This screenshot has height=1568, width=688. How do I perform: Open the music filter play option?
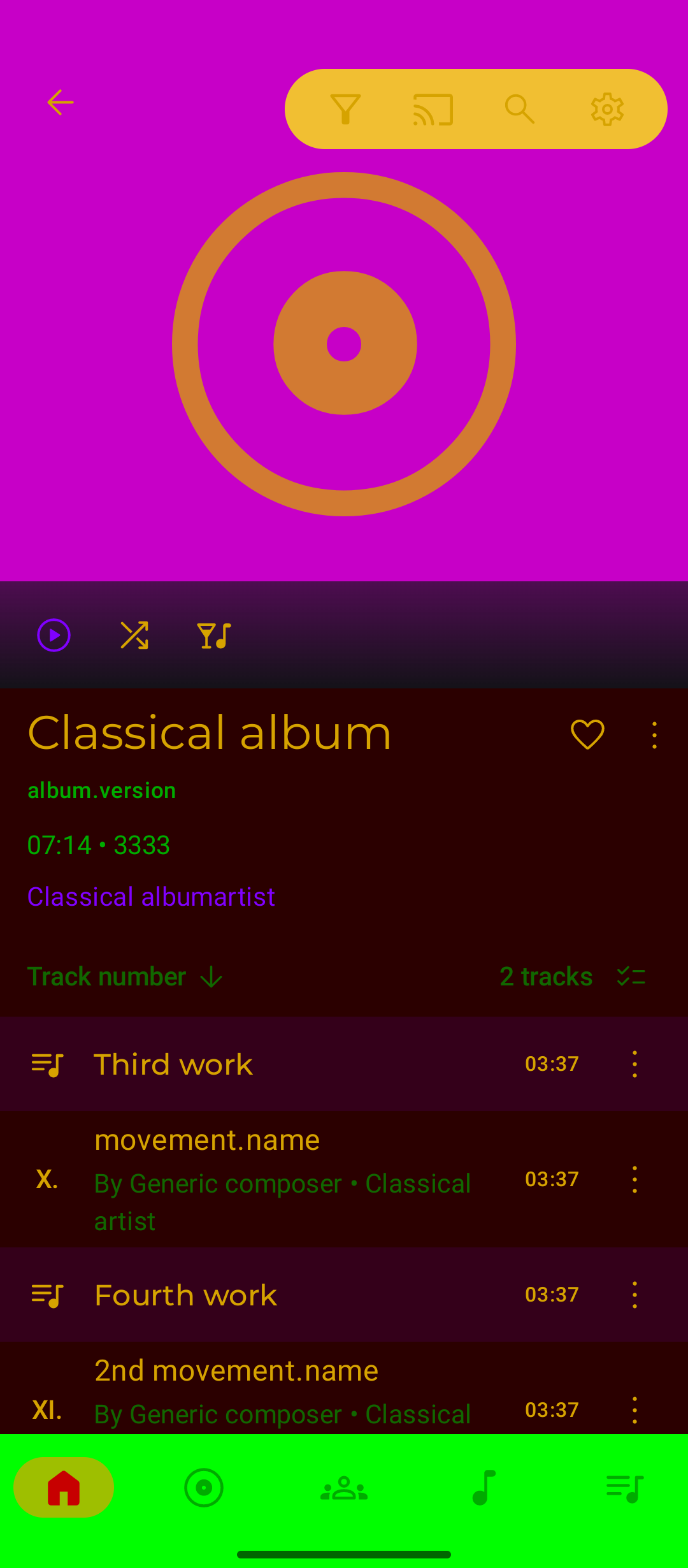pyautogui.click(x=214, y=635)
